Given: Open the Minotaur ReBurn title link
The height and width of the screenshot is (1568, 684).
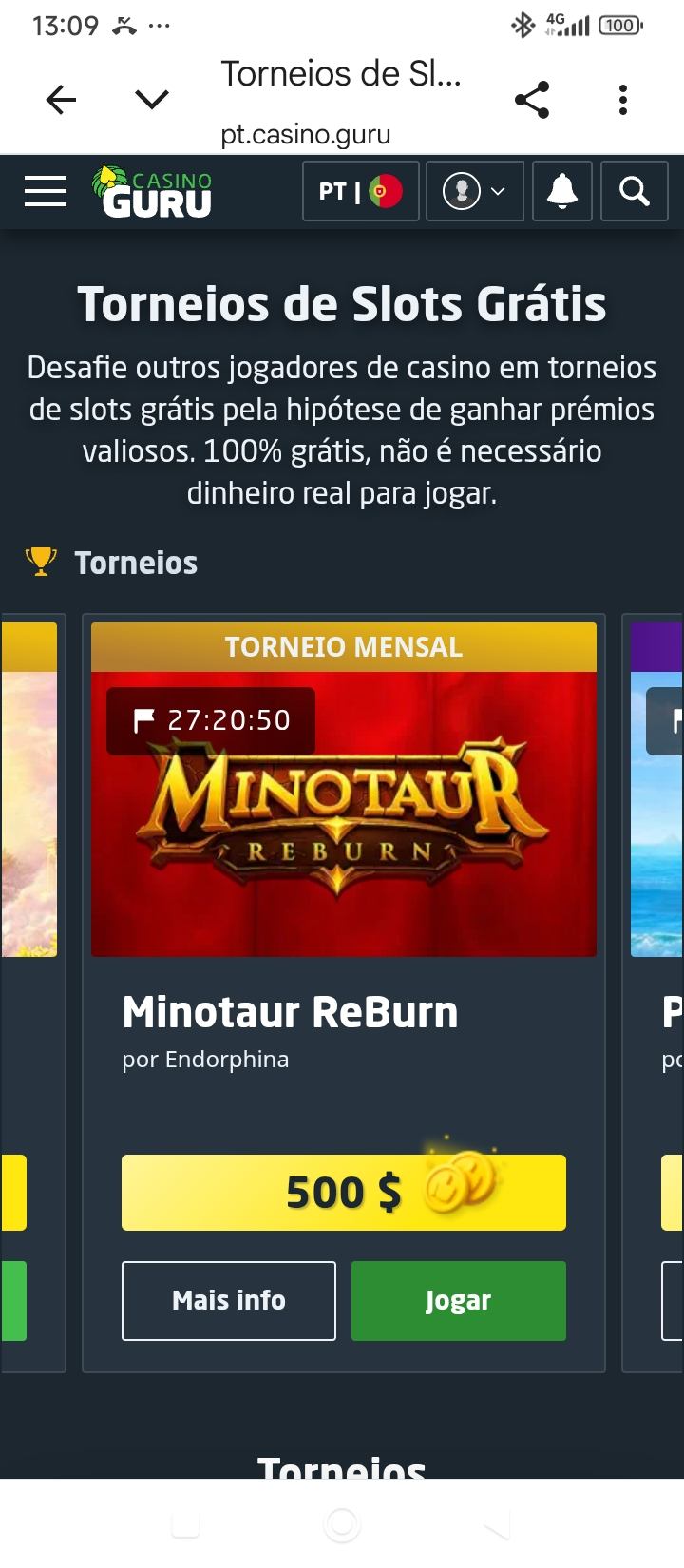Looking at the screenshot, I should pyautogui.click(x=290, y=1013).
